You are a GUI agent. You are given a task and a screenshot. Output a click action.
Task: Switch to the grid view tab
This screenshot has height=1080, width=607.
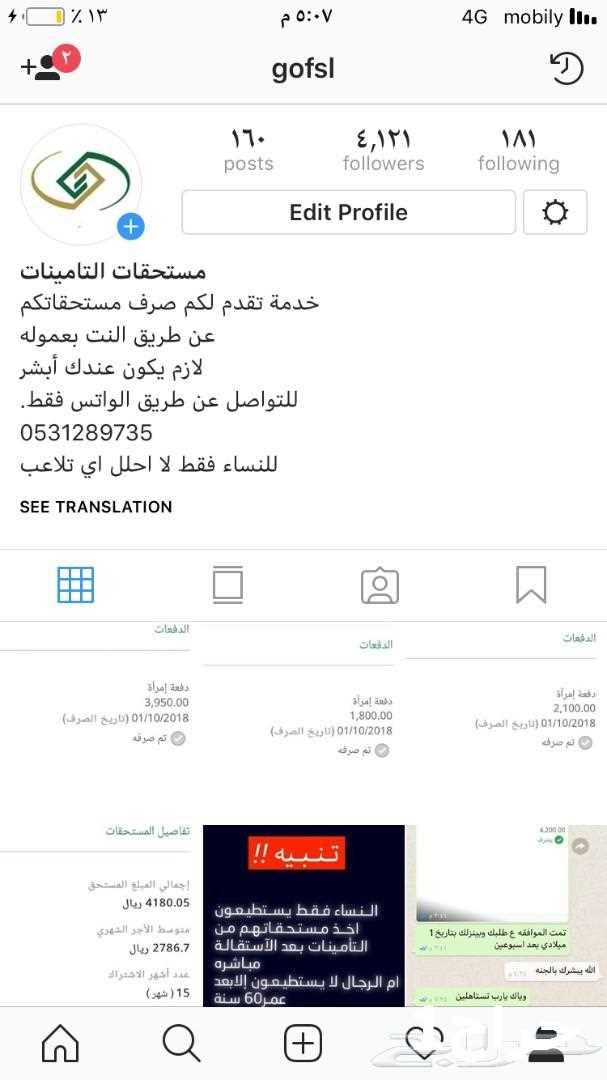coord(76,585)
